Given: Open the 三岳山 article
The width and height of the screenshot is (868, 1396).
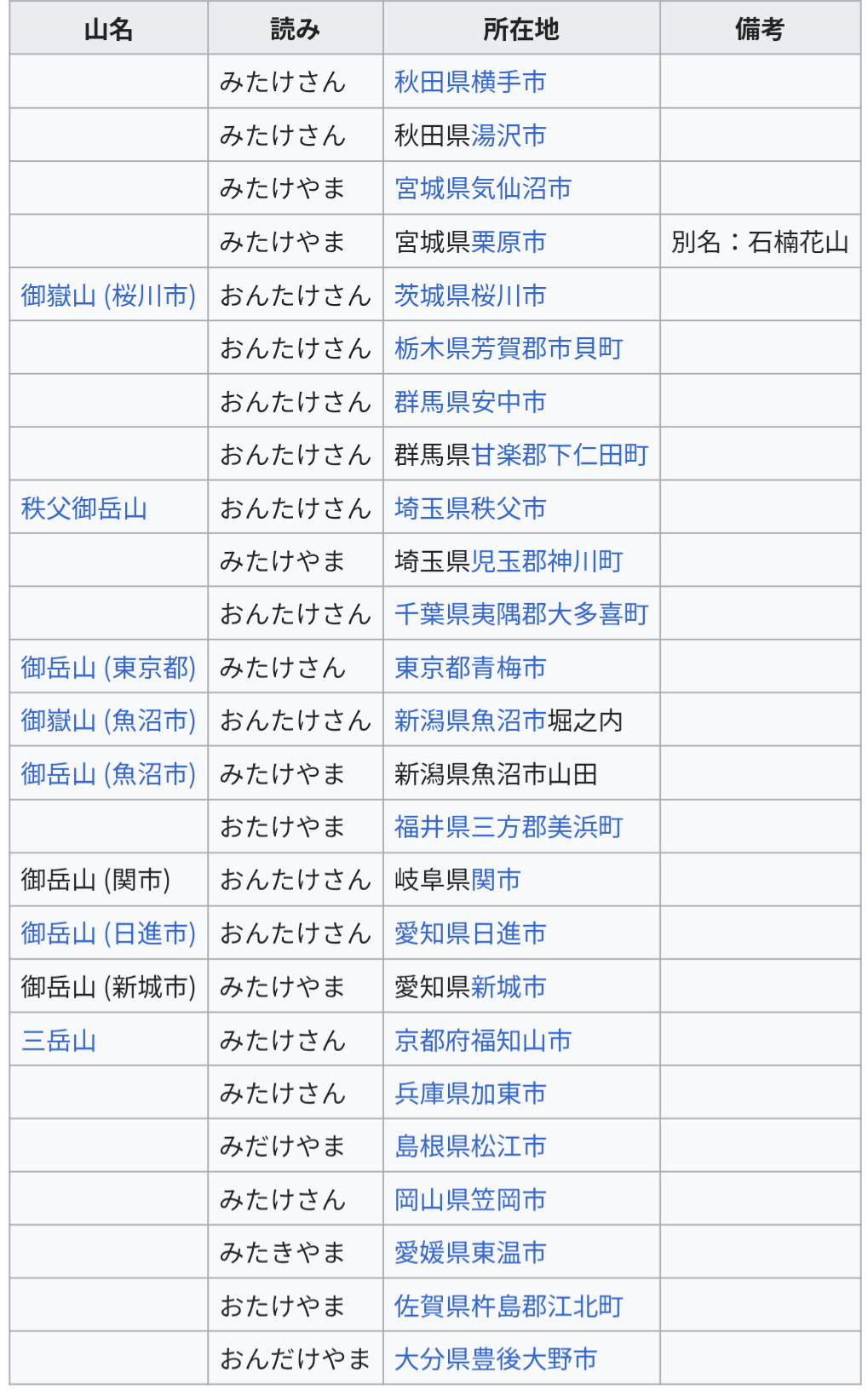Looking at the screenshot, I should tap(59, 1041).
